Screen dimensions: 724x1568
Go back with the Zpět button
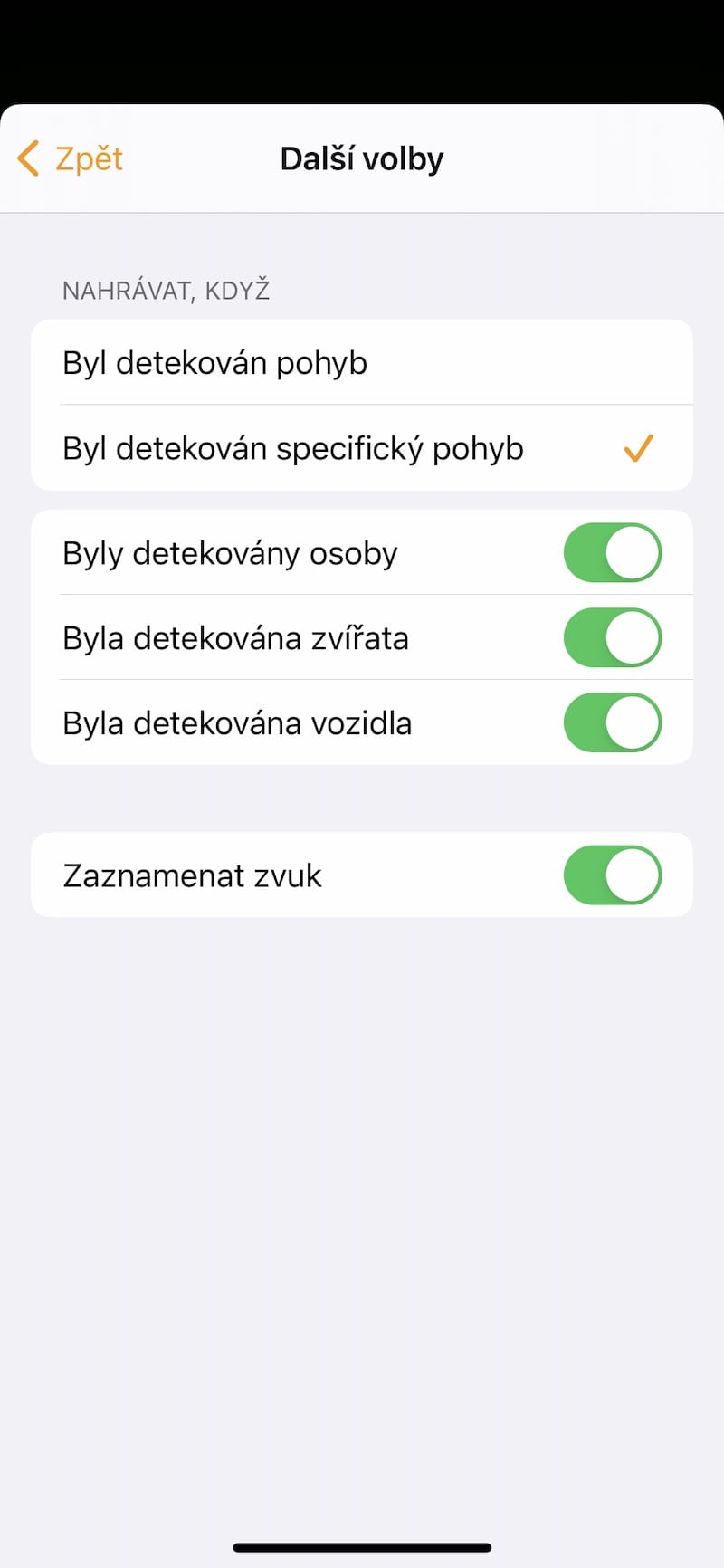71,158
